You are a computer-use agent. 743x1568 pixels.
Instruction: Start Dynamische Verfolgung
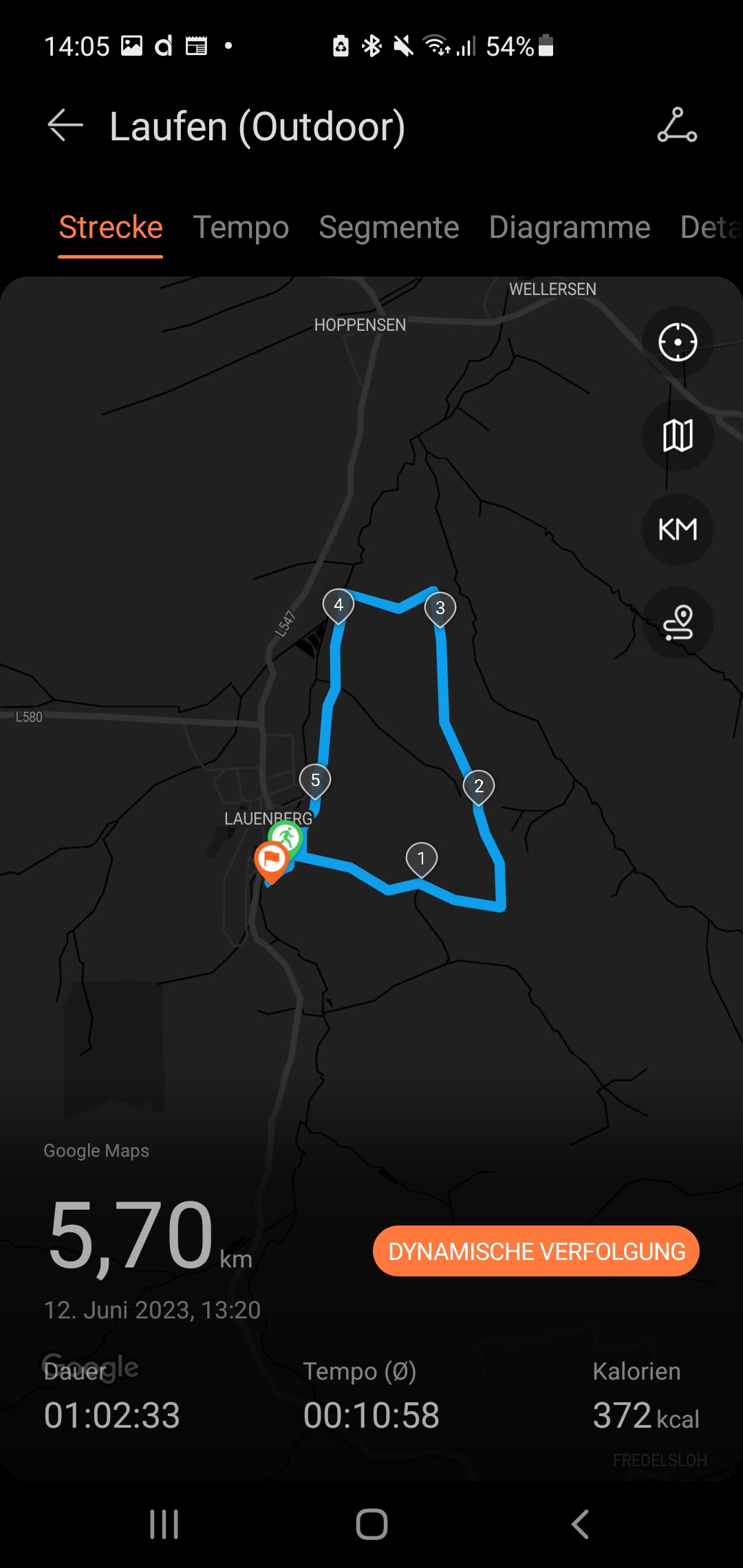(536, 1251)
